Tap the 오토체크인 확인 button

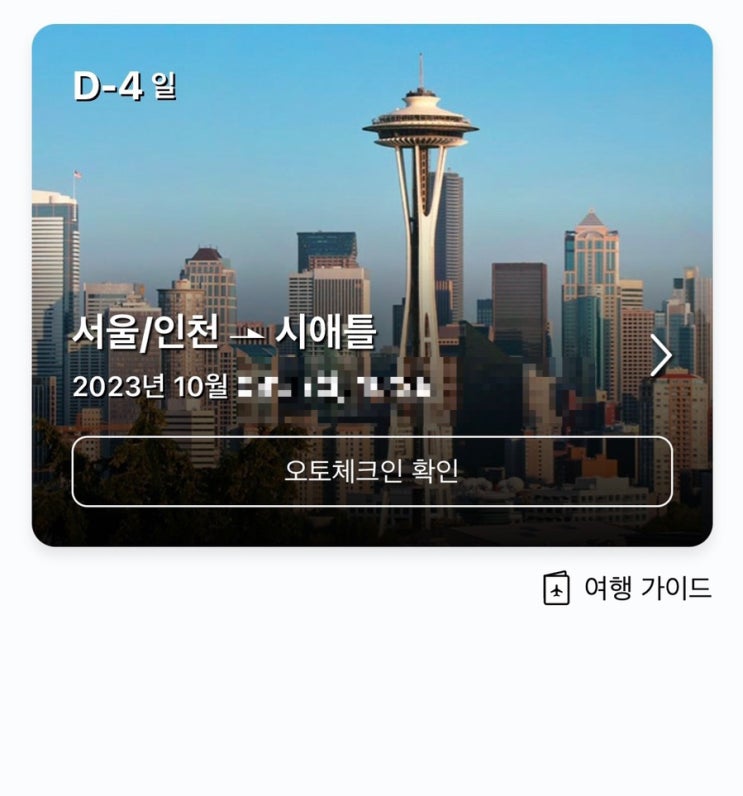372,471
